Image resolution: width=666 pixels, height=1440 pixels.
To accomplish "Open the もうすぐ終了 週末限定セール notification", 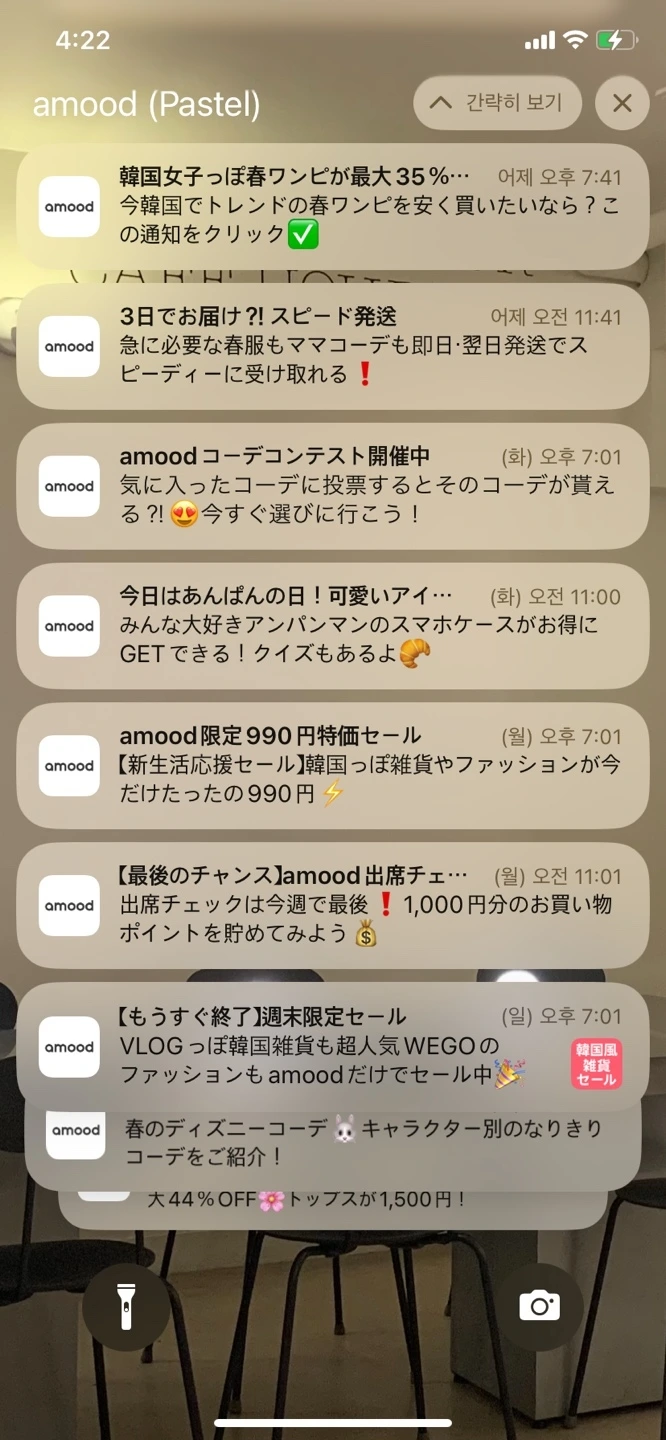I will tap(333, 1046).
